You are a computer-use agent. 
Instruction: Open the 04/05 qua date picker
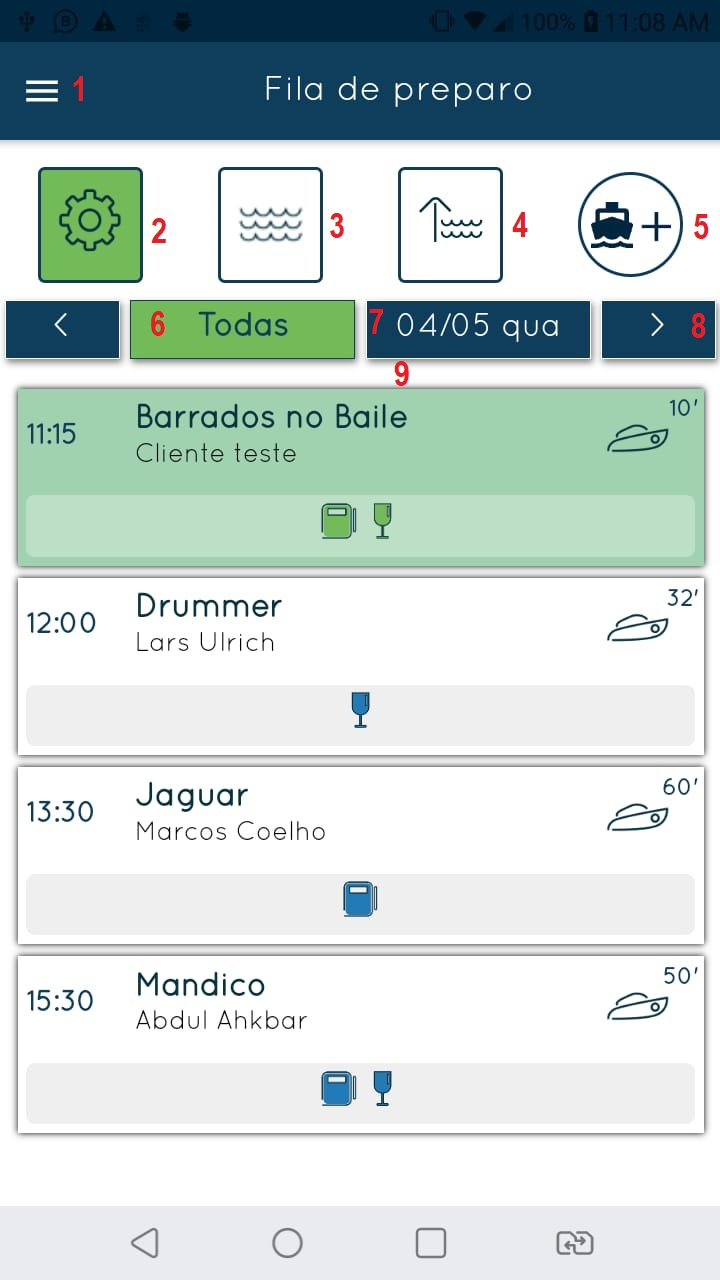[478, 327]
